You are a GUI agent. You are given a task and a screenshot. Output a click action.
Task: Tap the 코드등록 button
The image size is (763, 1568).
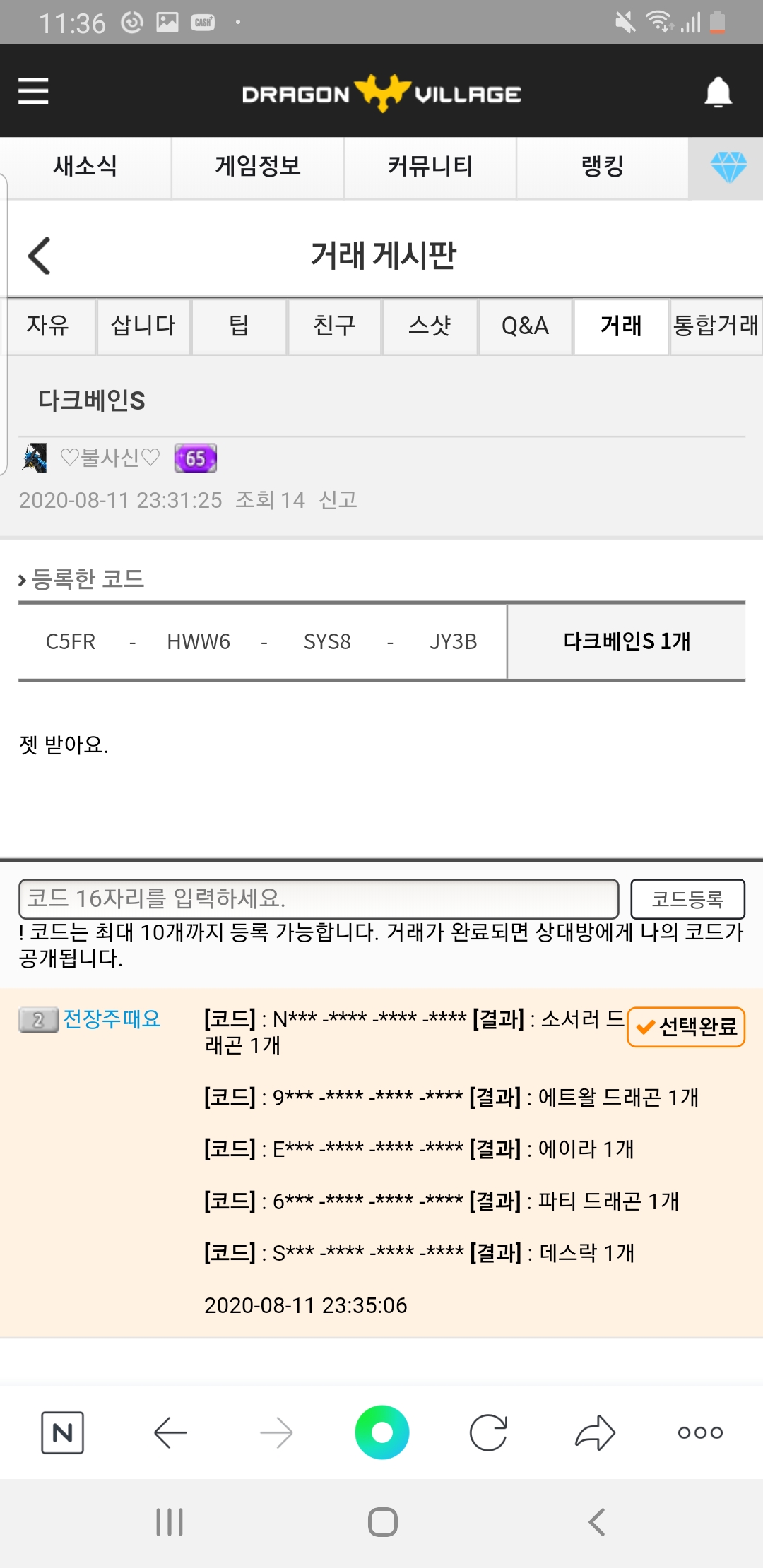coord(687,898)
